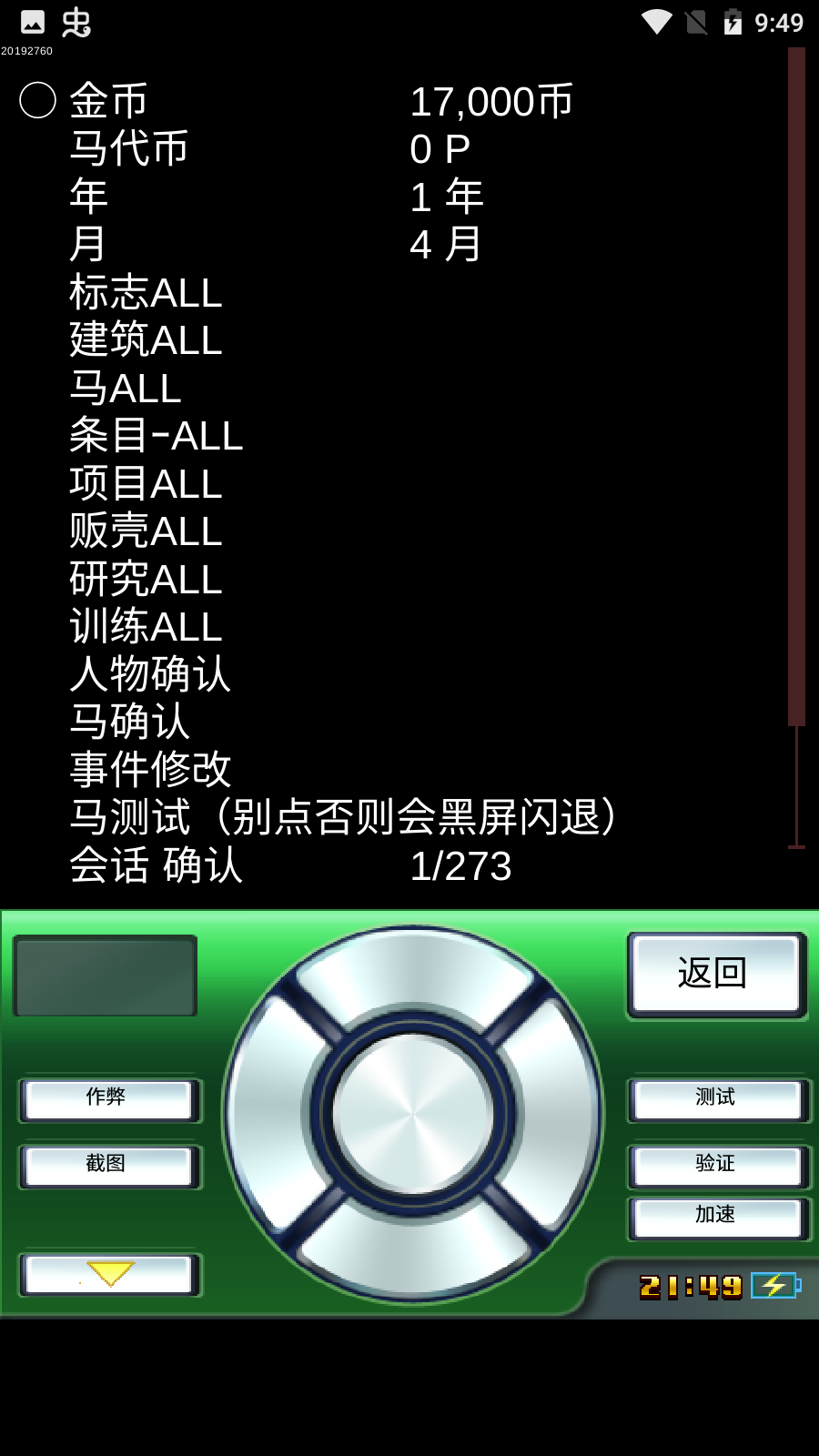819x1456 pixels.
Task: Select the 训练ALL entry
Action: pyautogui.click(x=146, y=627)
